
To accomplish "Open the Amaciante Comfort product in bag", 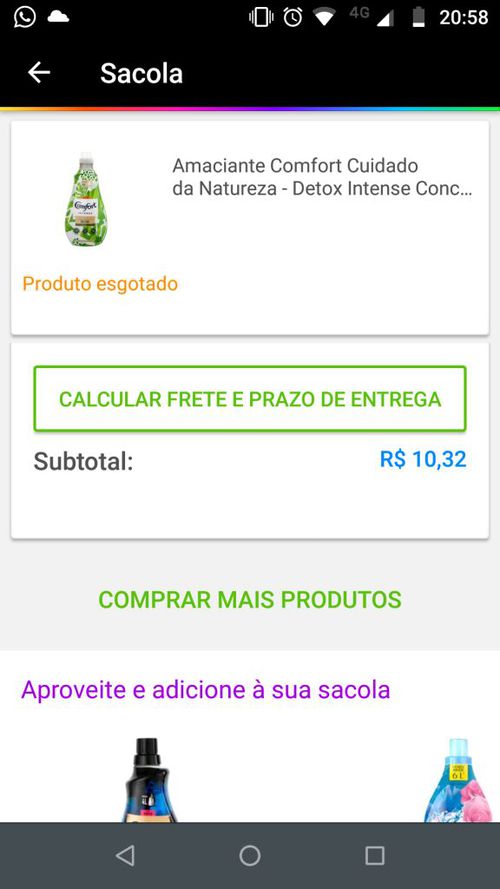I will click(x=250, y=227).
